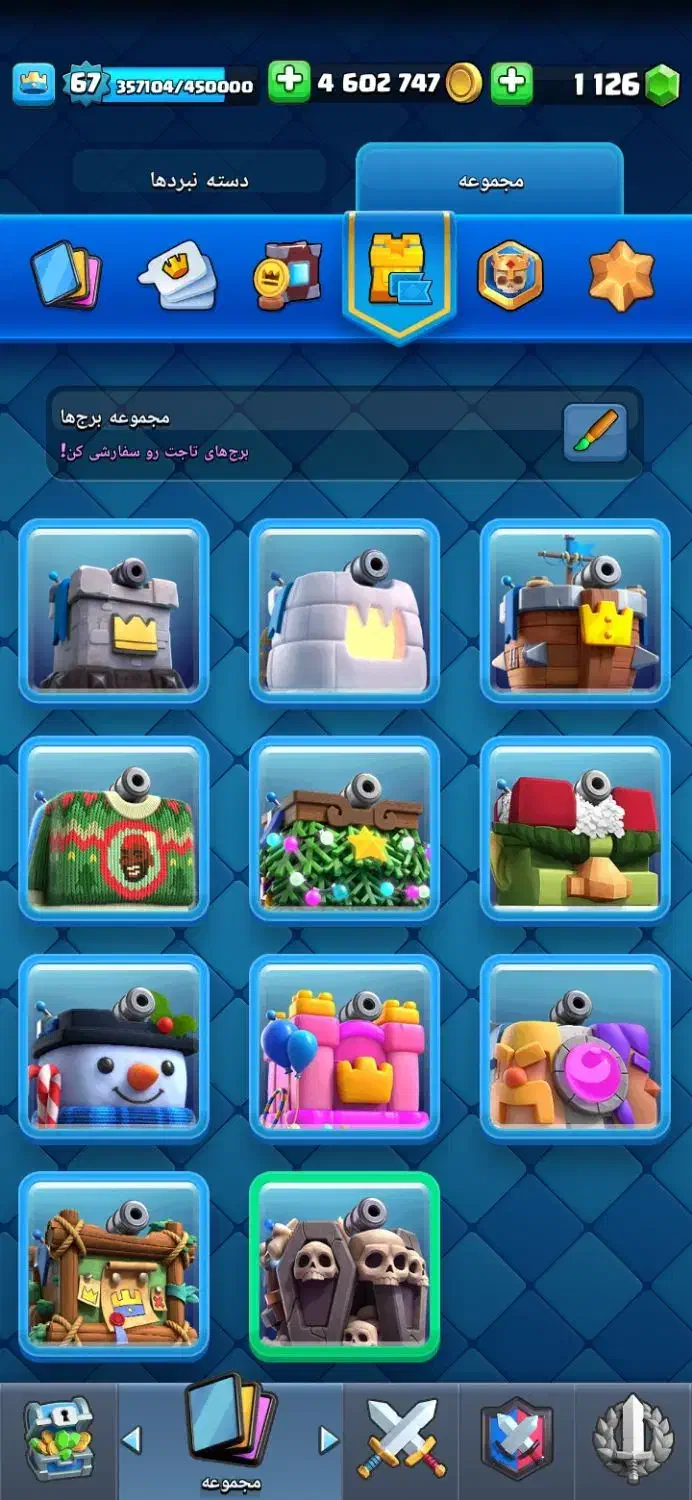The height and width of the screenshot is (1500, 692).
Task: Choose the pink bouncy castle tower skin
Action: 345,1047
